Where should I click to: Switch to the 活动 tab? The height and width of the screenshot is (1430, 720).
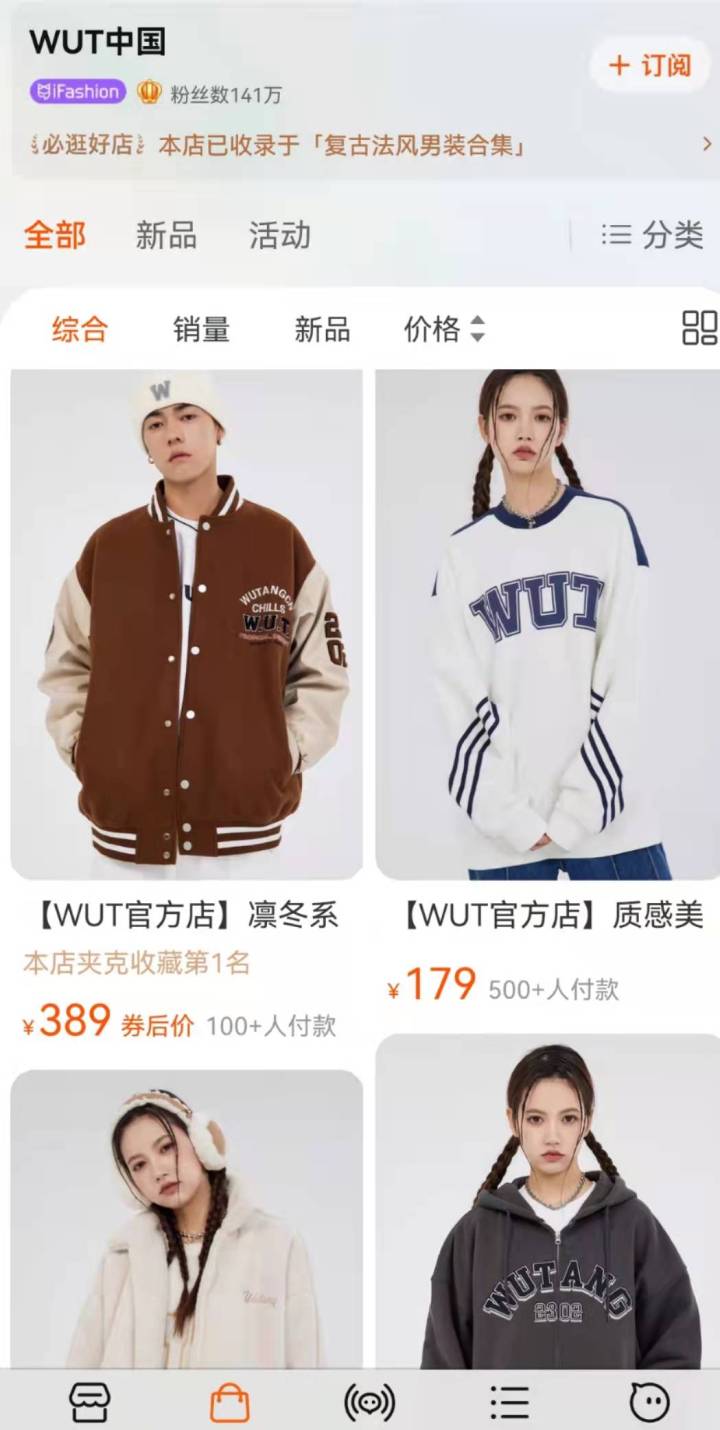[277, 235]
